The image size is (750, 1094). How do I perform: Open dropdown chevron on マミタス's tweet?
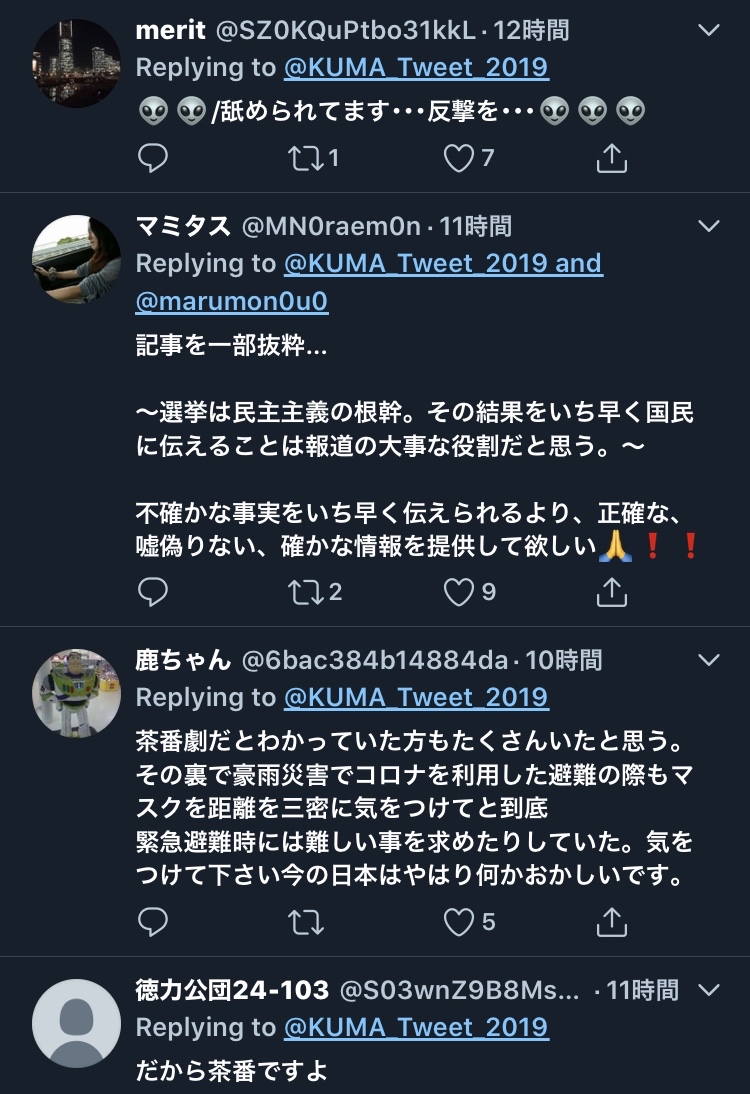[x=708, y=227]
